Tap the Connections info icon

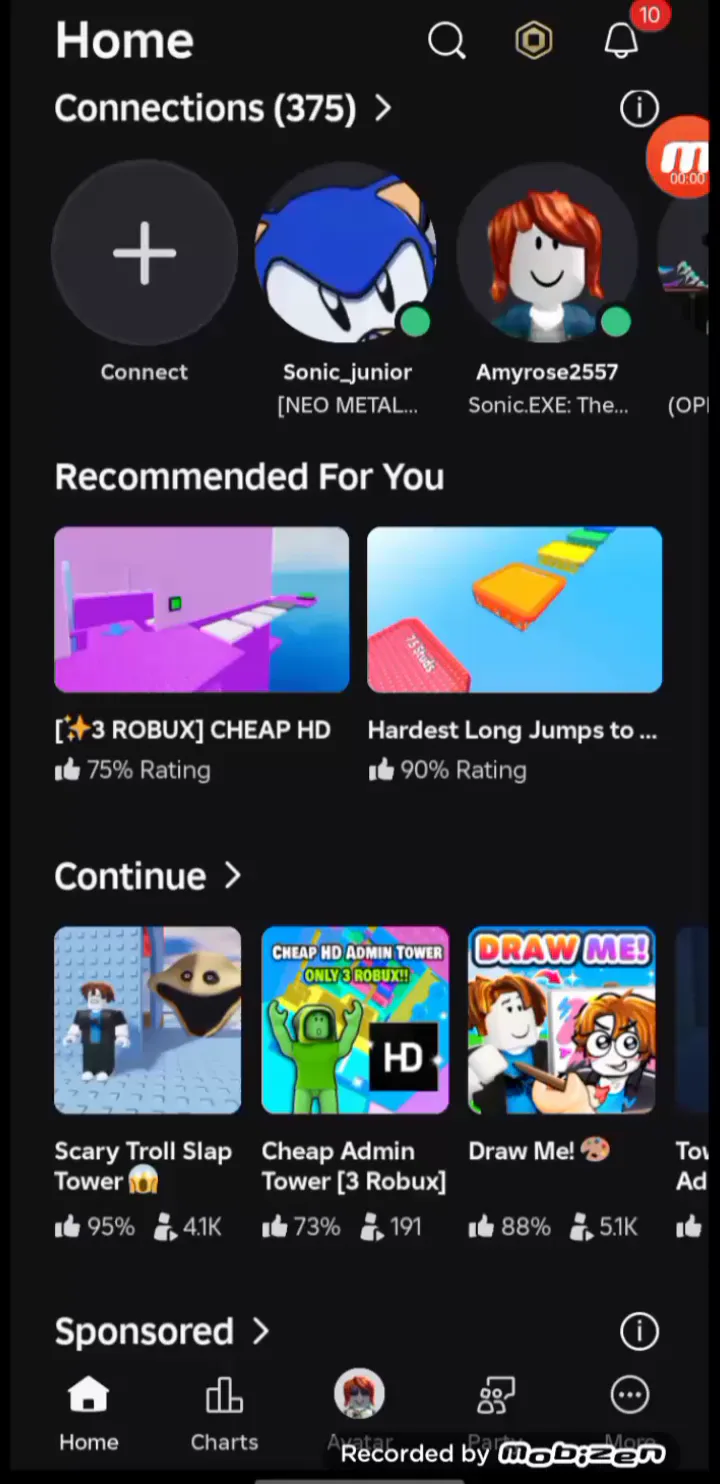pyautogui.click(x=639, y=108)
